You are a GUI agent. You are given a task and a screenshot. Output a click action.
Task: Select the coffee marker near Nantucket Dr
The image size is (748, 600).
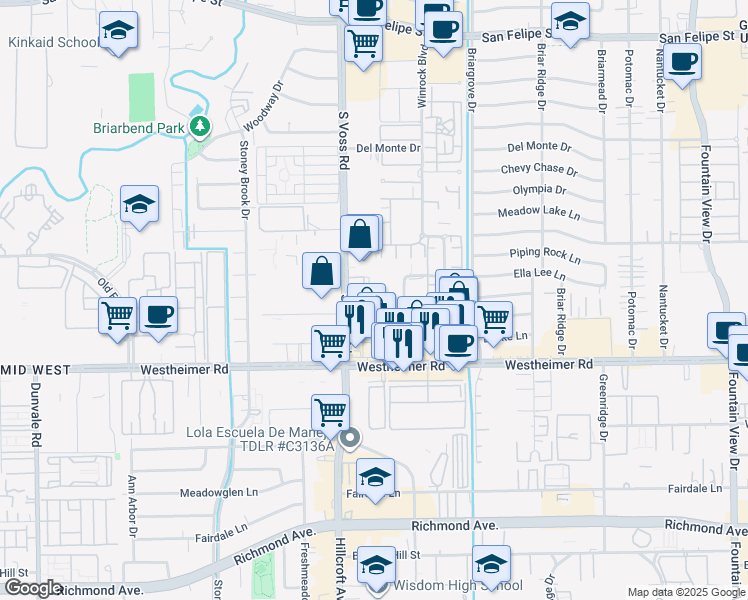[682, 63]
